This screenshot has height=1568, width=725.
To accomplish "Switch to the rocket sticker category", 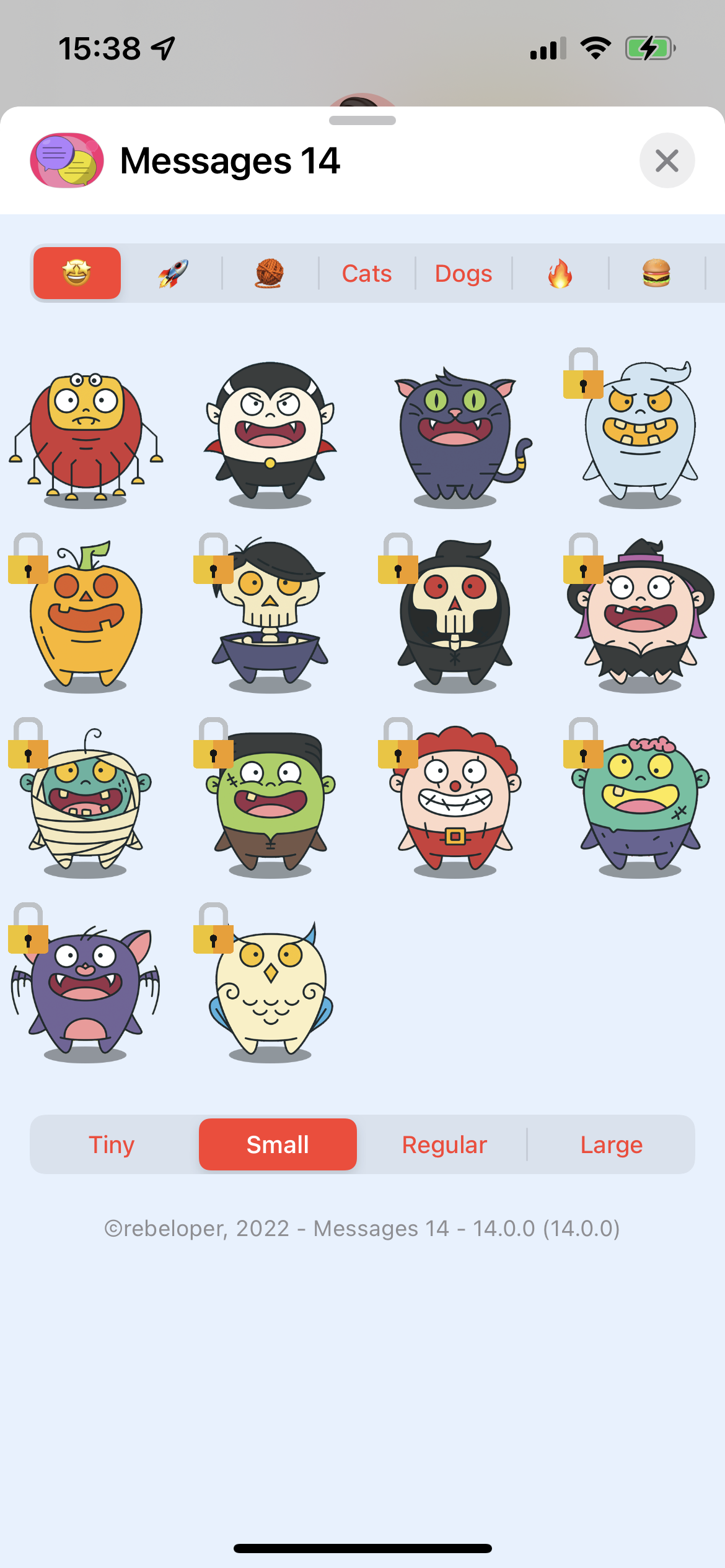I will tap(173, 273).
